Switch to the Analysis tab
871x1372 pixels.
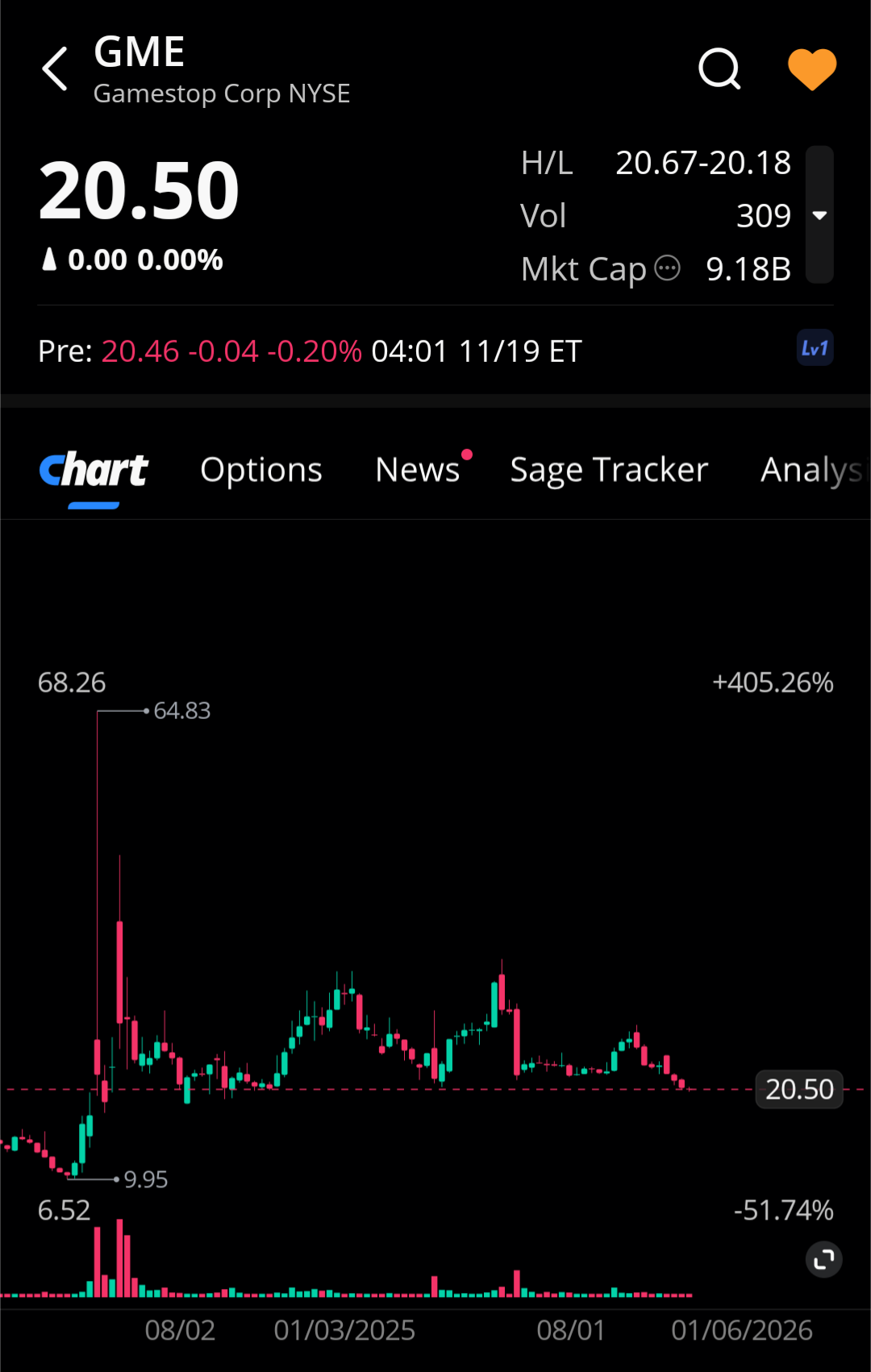pyautogui.click(x=813, y=470)
